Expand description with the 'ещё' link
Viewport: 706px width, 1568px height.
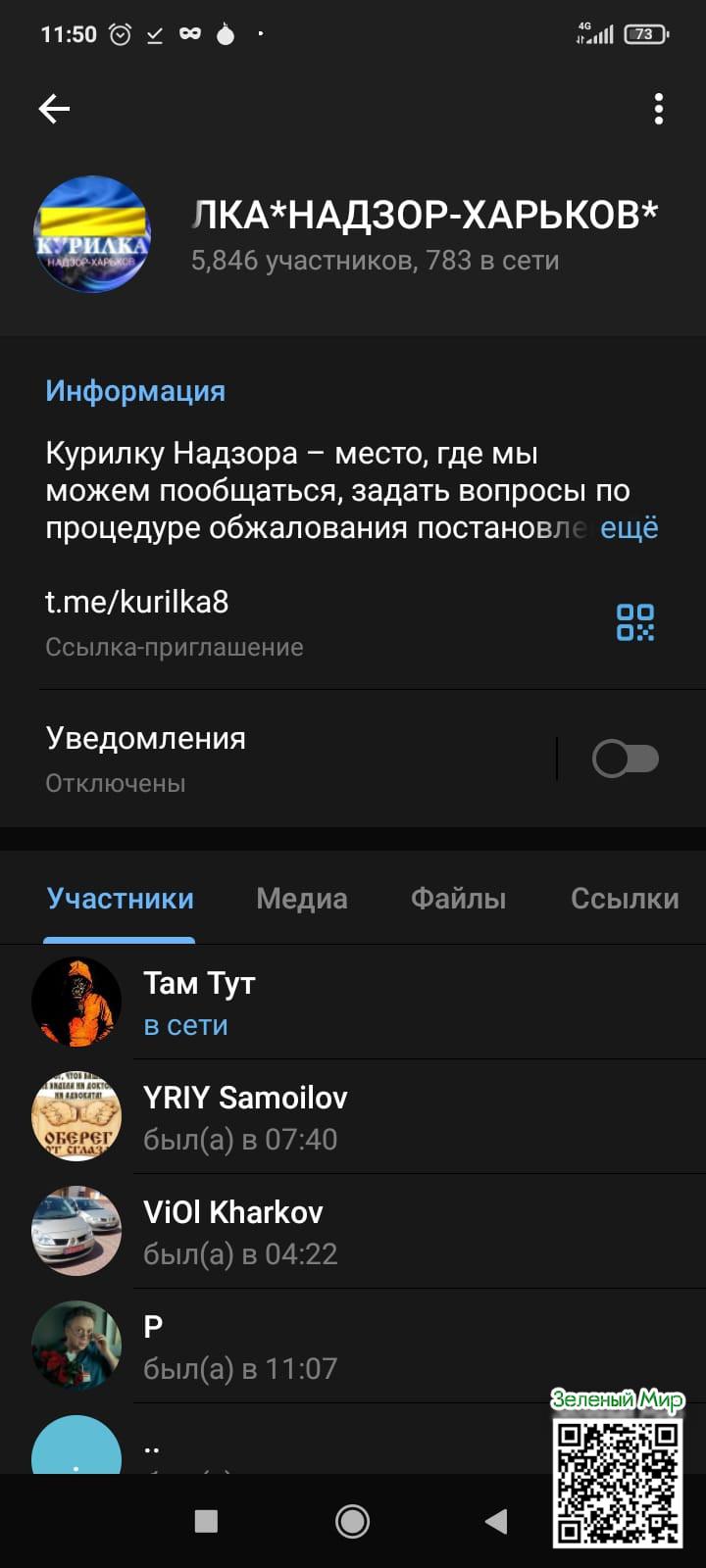coord(629,528)
